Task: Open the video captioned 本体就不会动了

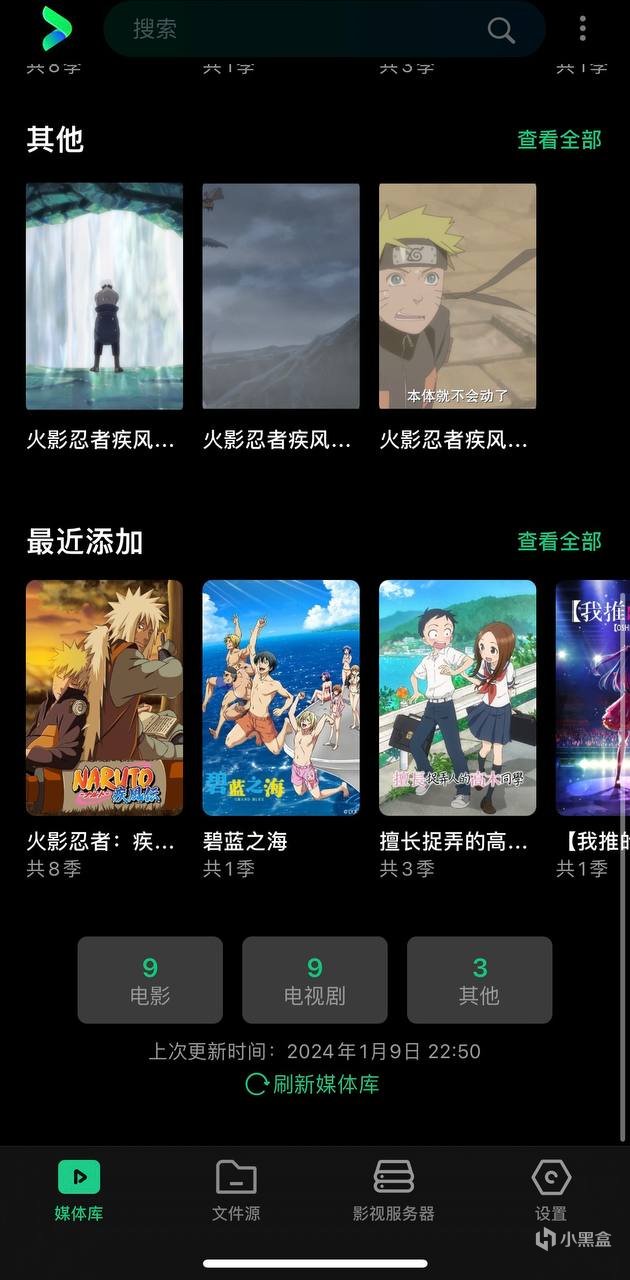Action: [x=457, y=296]
